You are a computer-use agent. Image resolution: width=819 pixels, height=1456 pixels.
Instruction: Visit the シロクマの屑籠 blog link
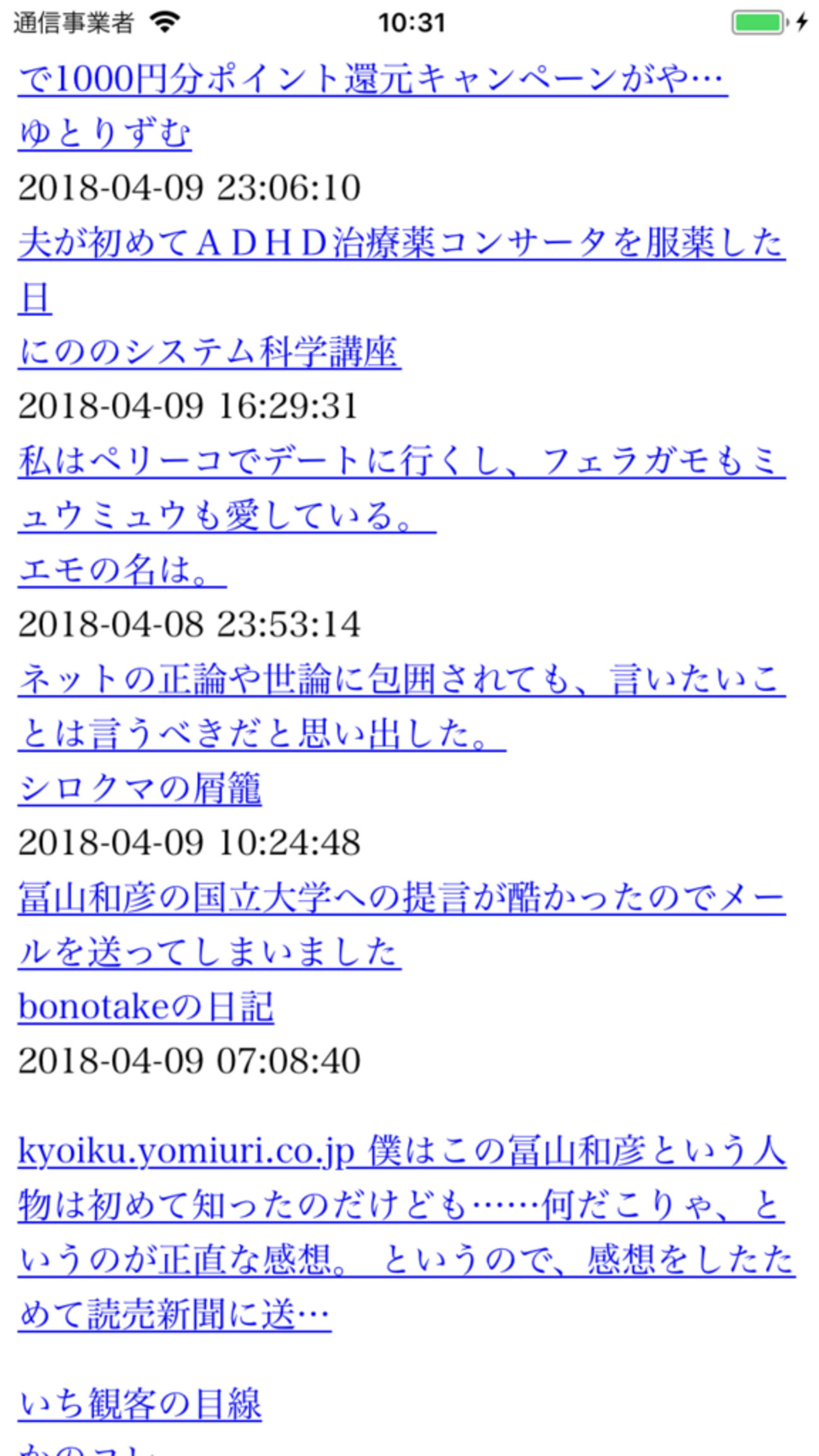(139, 789)
